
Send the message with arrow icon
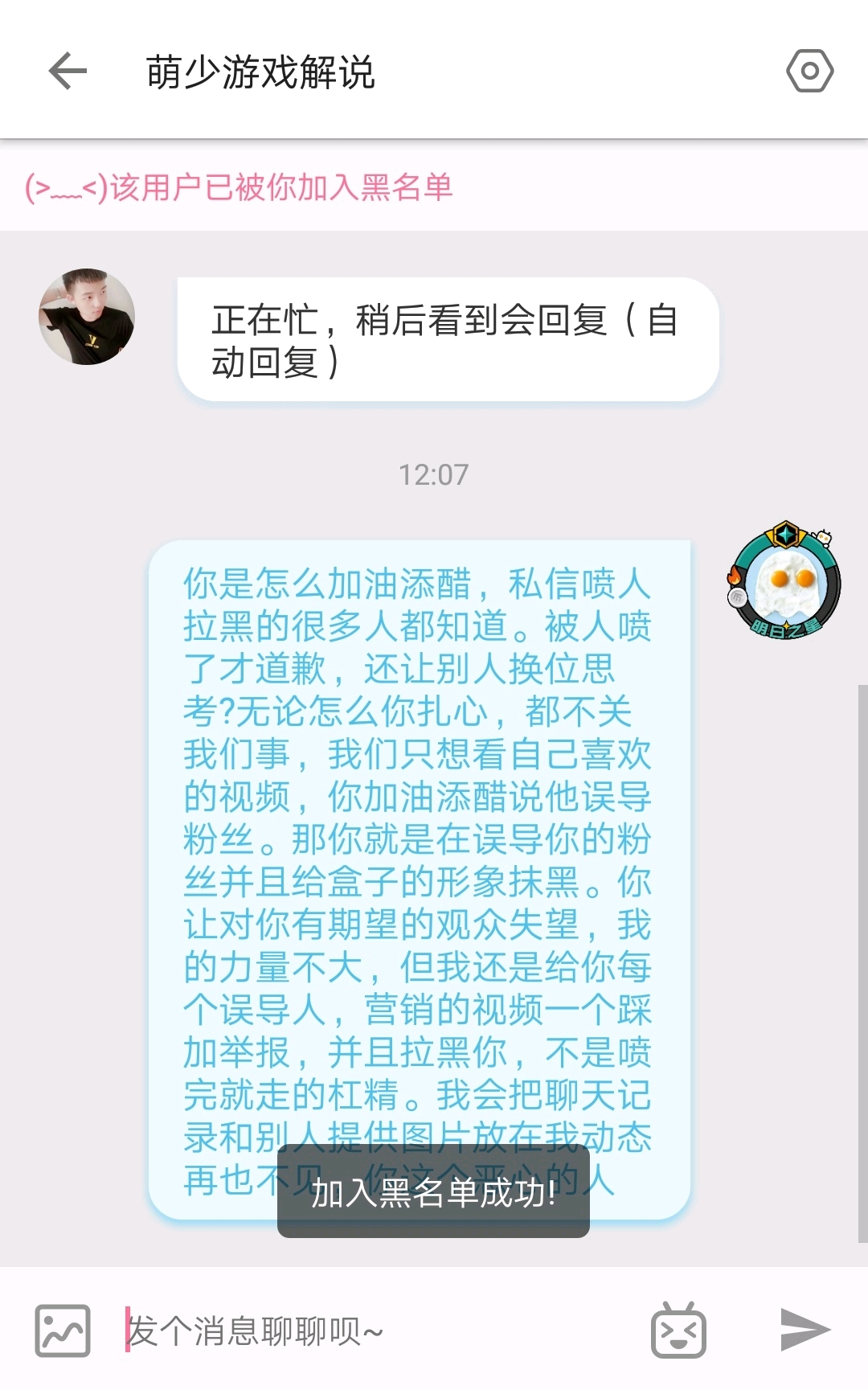[x=805, y=1330]
